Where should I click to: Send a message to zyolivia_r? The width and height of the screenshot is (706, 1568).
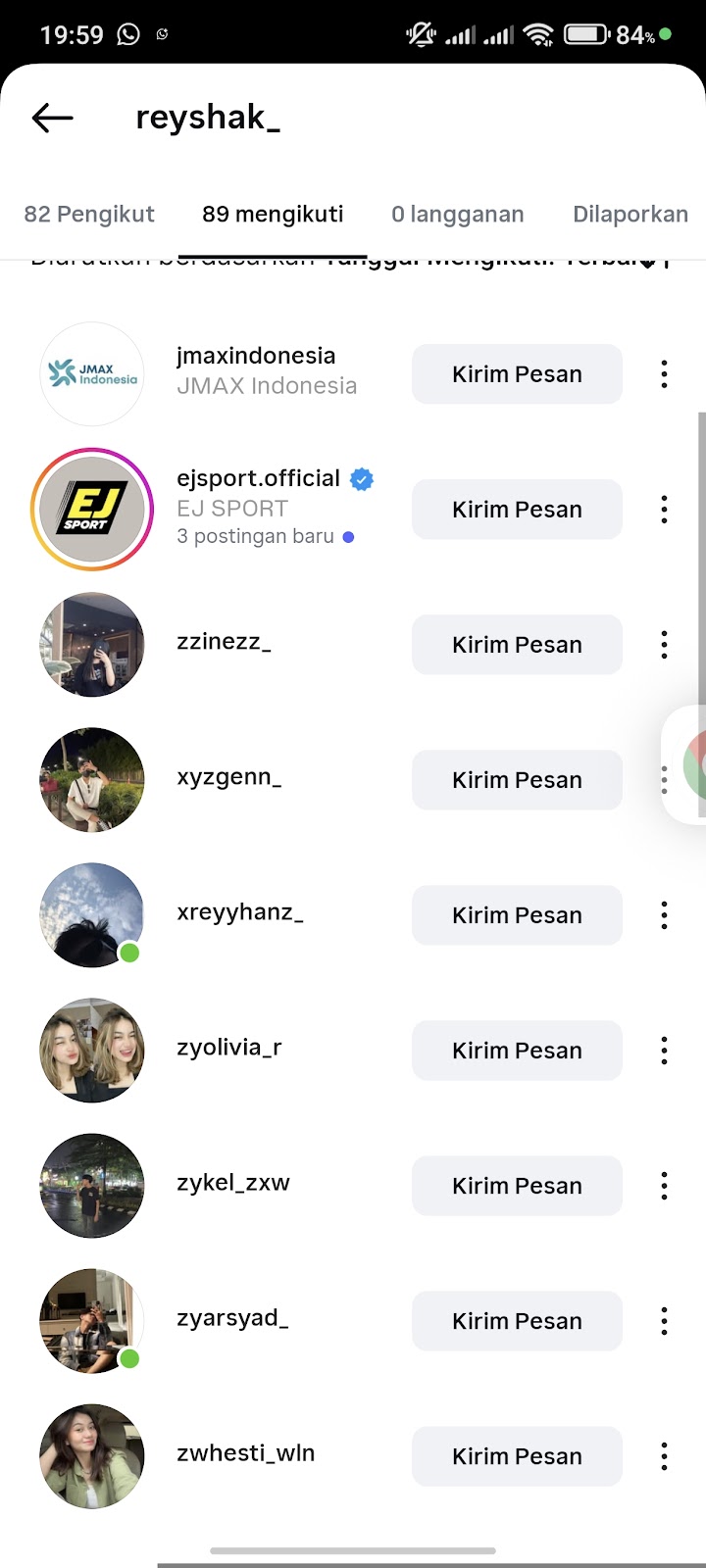[x=517, y=1051]
